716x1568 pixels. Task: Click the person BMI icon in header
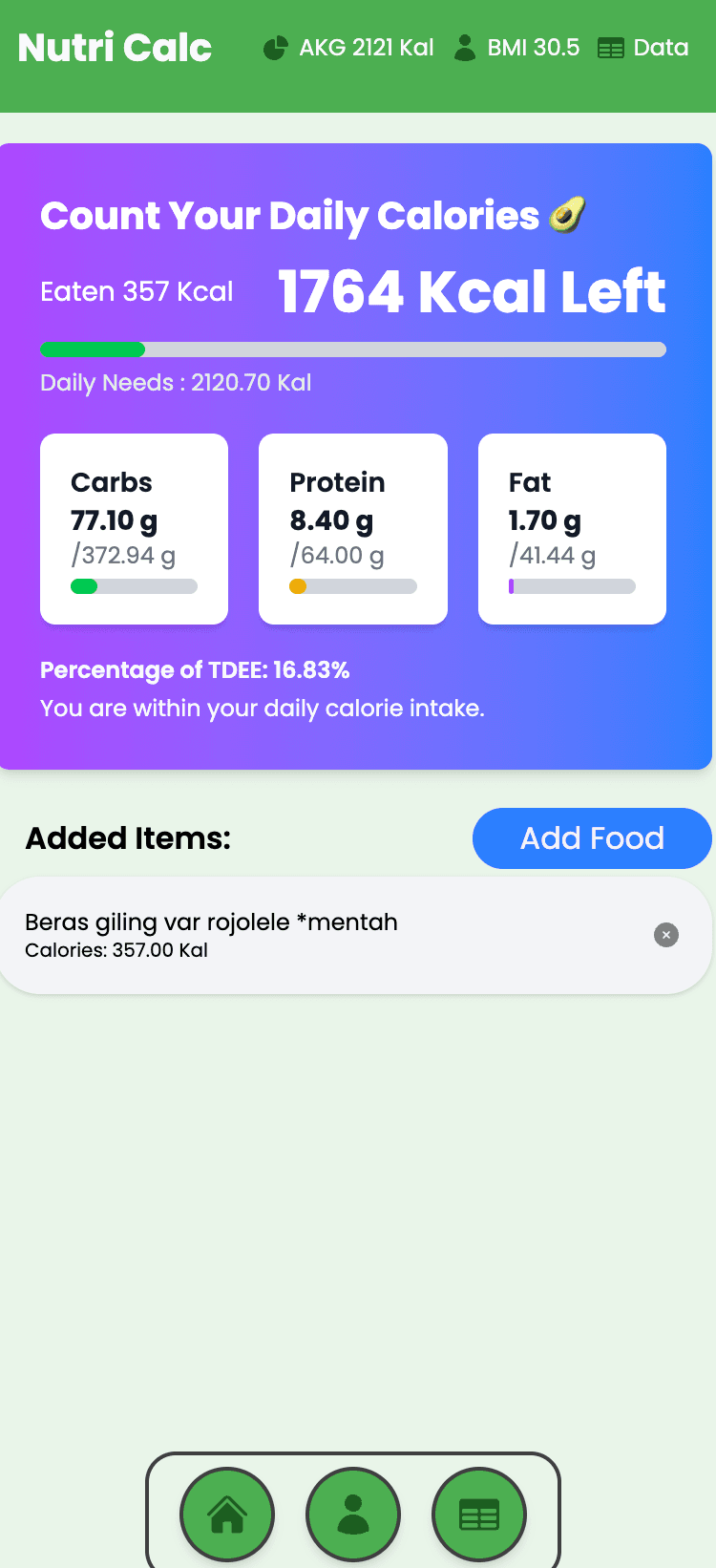click(x=465, y=47)
